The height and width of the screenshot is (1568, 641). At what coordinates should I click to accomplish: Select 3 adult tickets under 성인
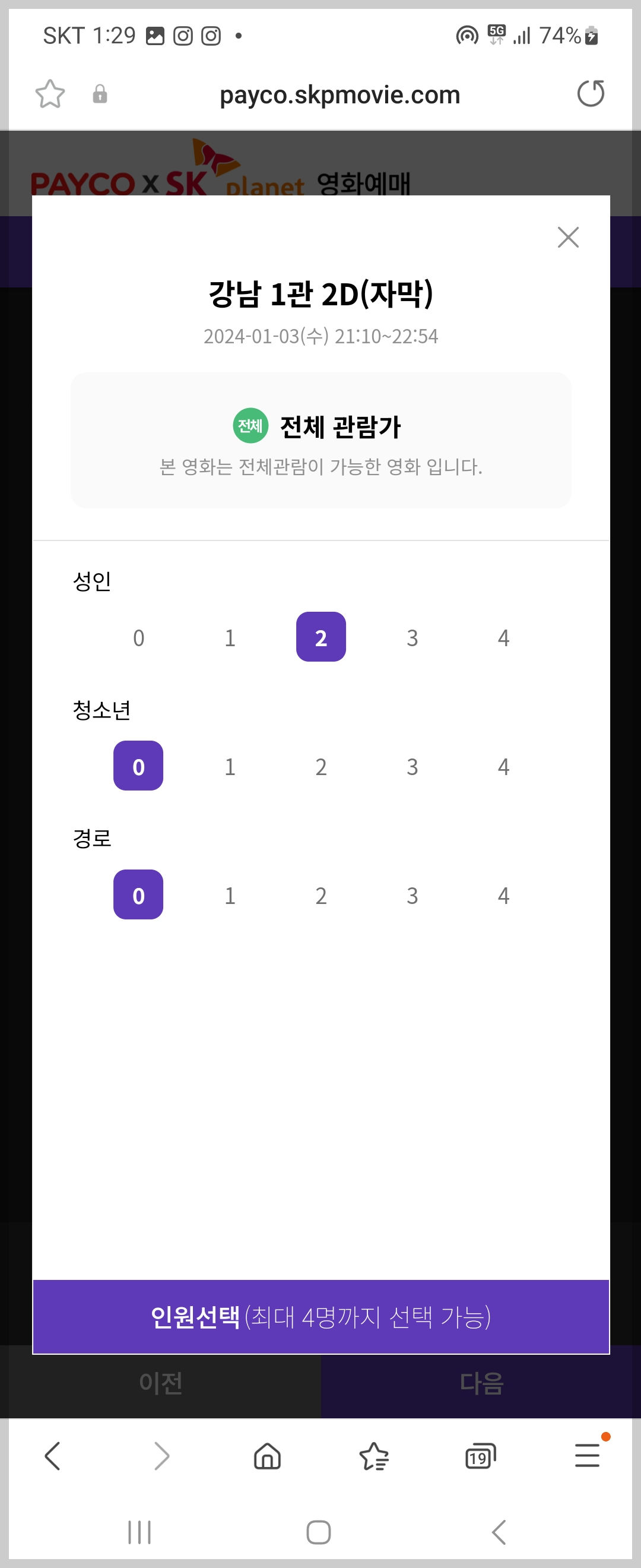(x=412, y=637)
